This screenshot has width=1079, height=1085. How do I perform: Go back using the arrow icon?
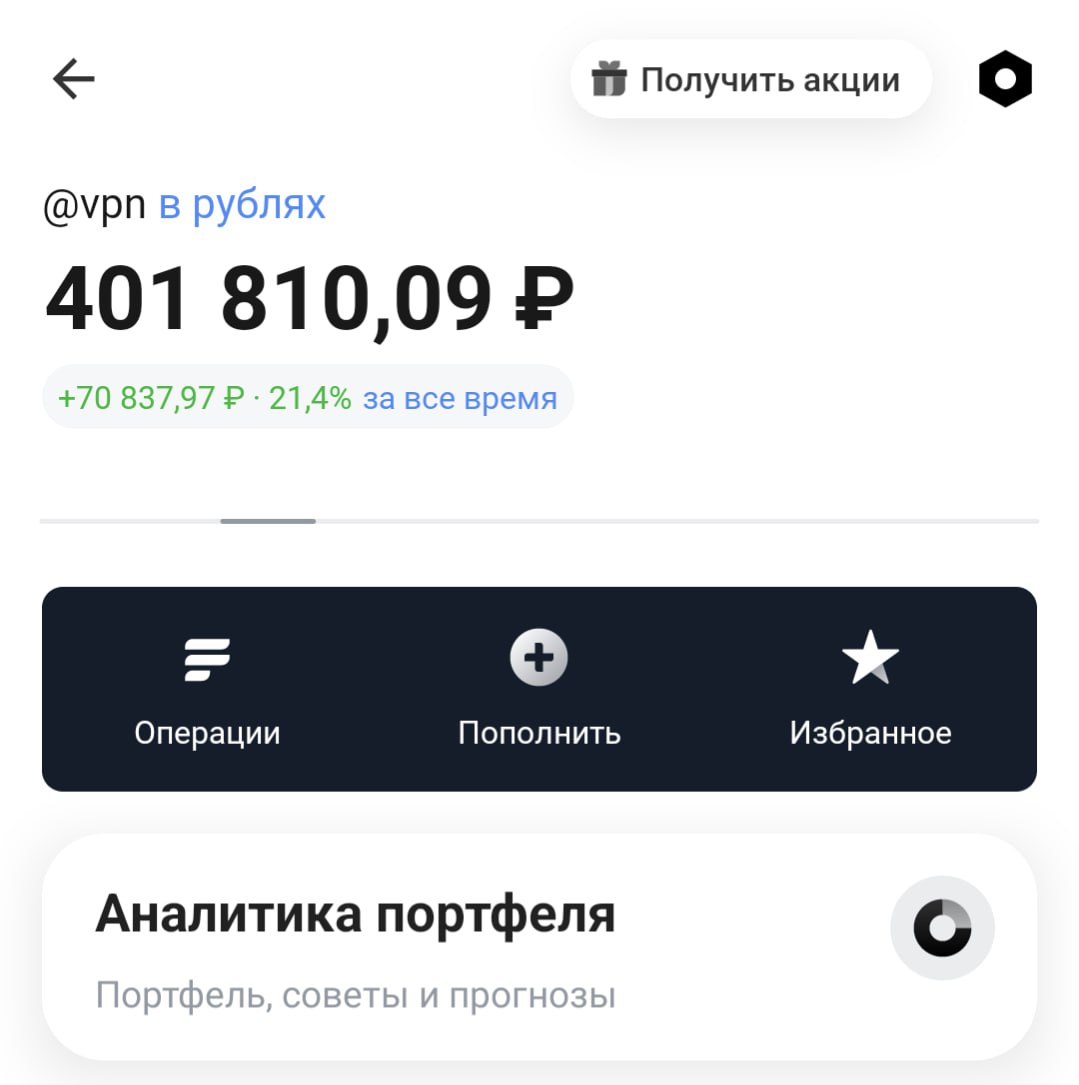point(73,79)
